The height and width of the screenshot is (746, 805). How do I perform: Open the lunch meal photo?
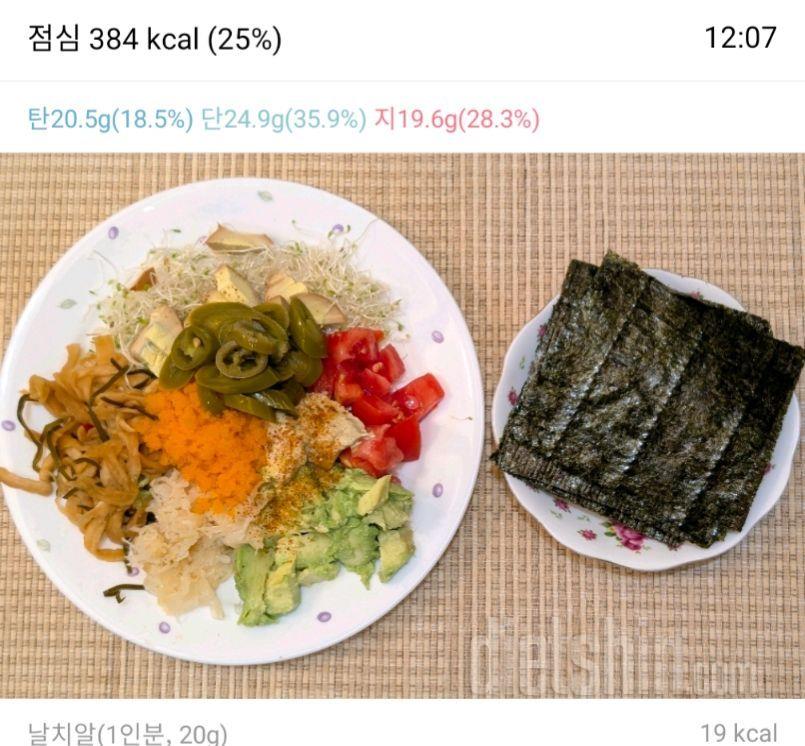point(402,425)
